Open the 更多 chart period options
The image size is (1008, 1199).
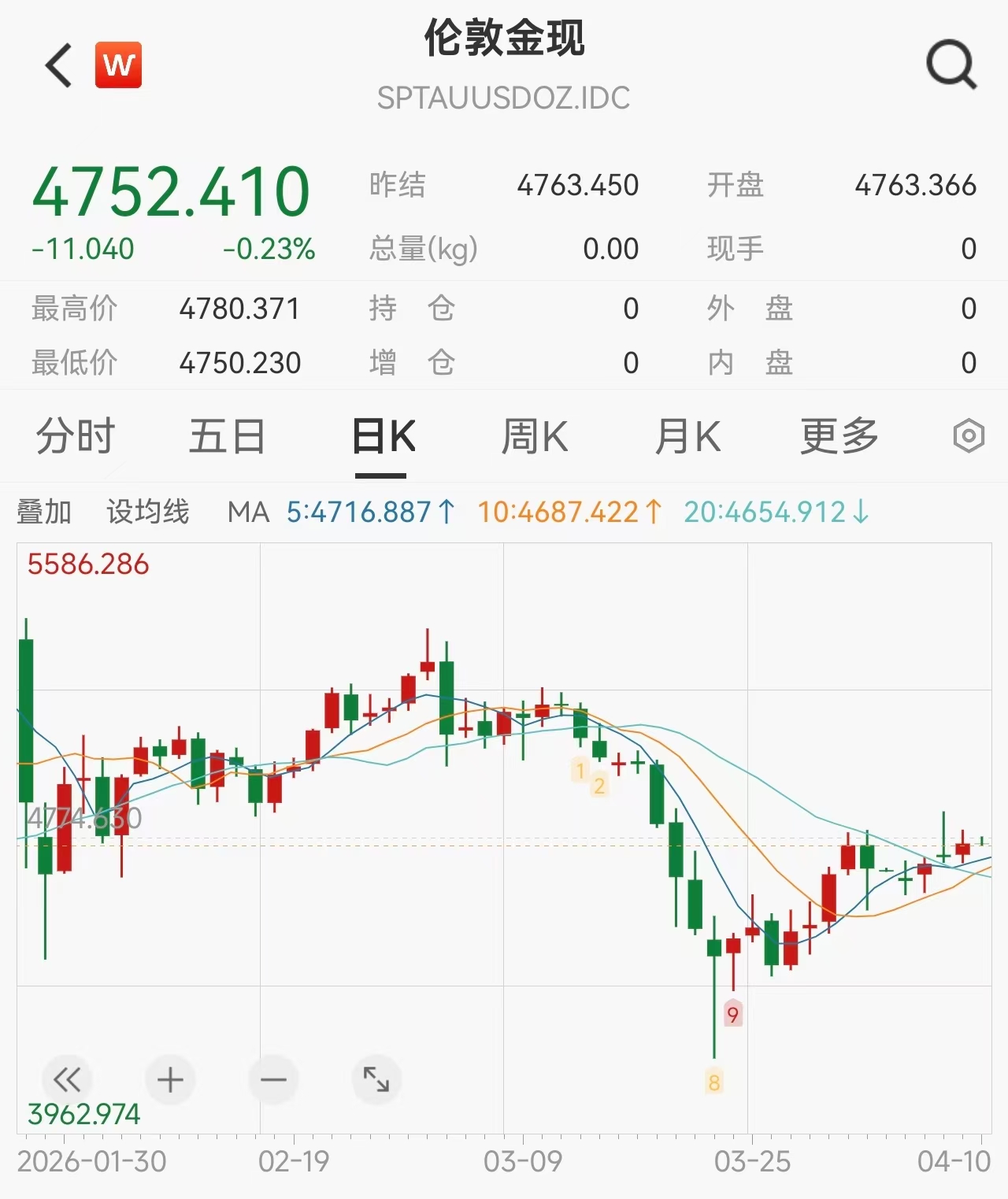(x=839, y=436)
